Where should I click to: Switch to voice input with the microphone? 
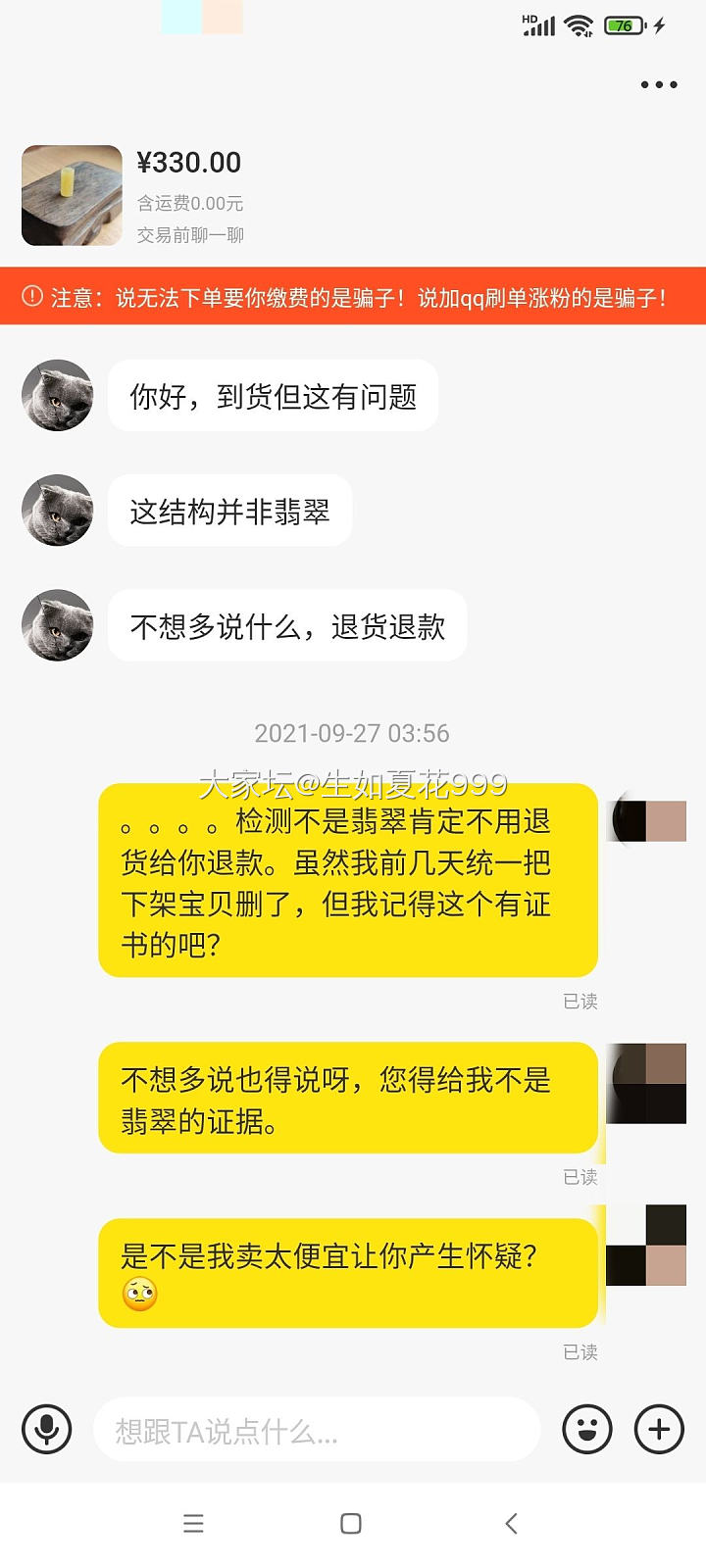47,1429
